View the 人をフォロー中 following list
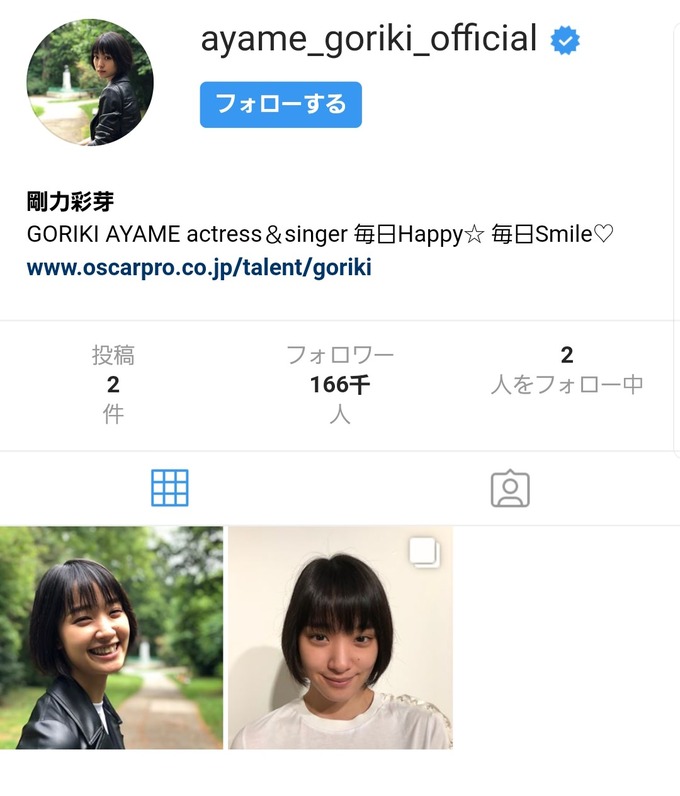Viewport: 680px width, 796px height. coord(566,370)
